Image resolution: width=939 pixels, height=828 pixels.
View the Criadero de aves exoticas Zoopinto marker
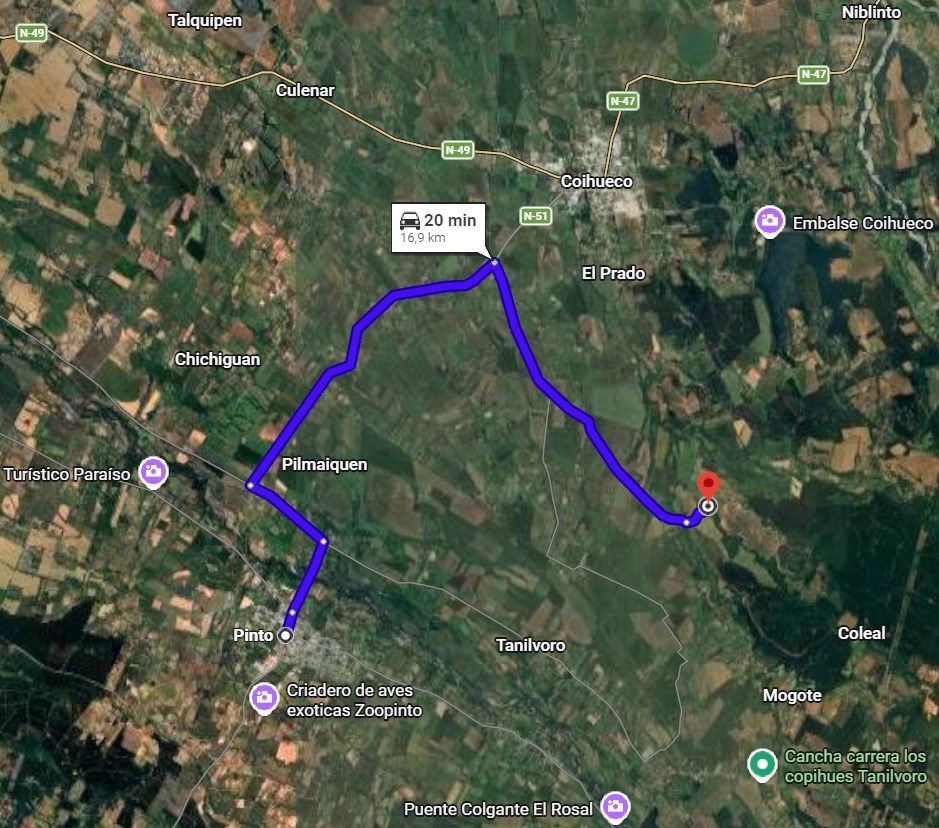point(265,696)
